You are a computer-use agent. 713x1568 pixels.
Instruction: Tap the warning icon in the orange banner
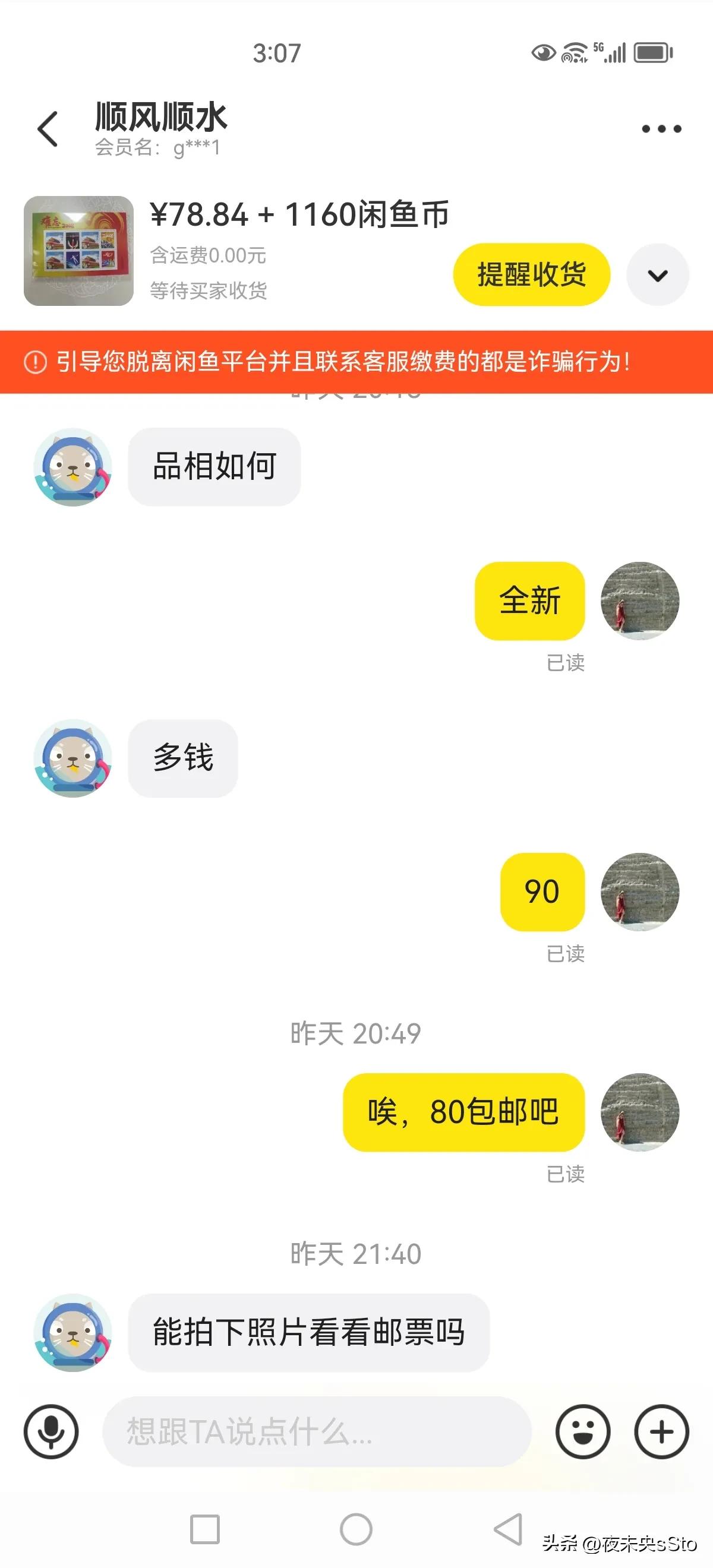click(34, 364)
